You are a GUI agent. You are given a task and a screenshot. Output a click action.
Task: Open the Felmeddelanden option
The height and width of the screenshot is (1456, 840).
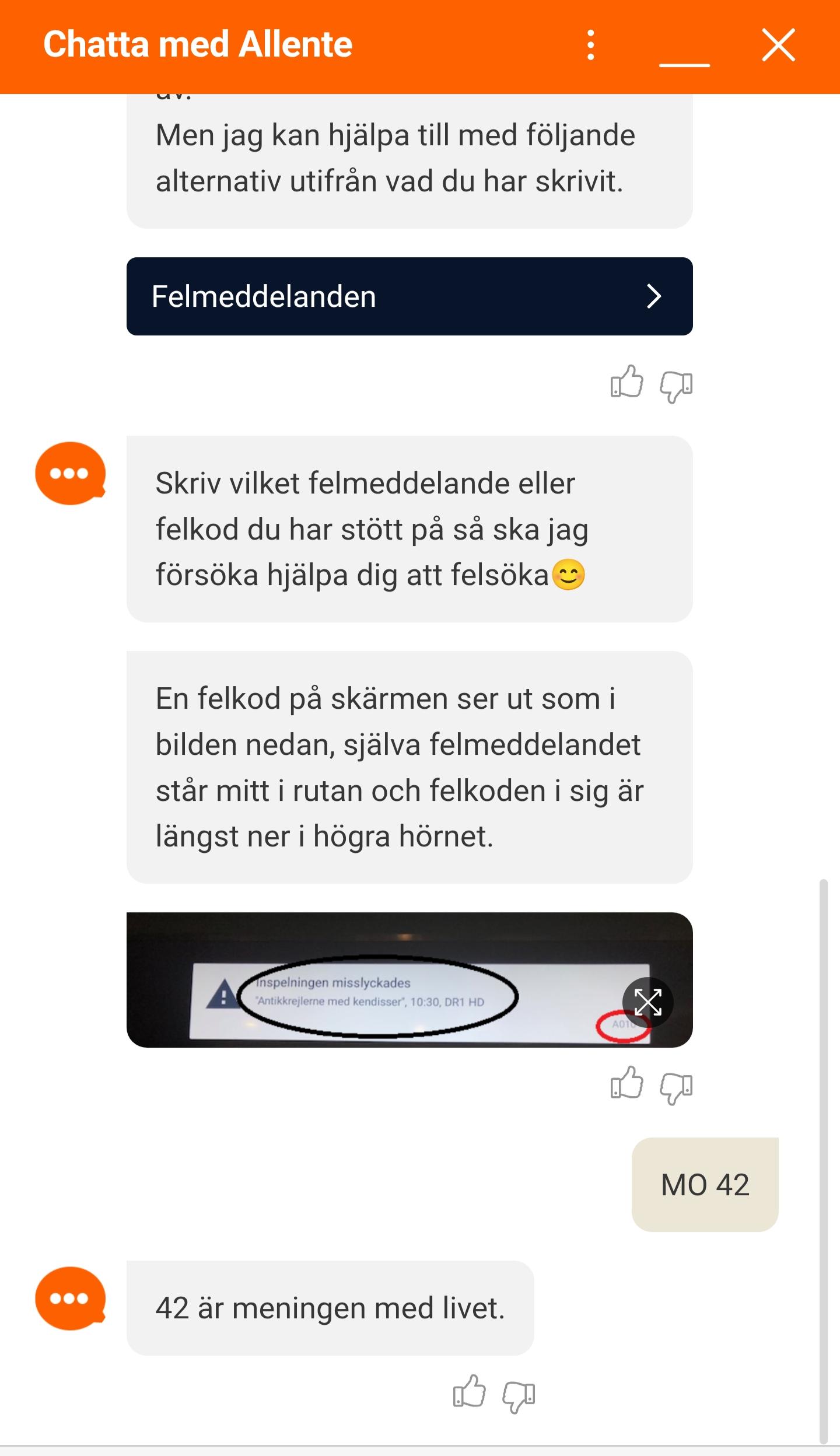pos(409,296)
